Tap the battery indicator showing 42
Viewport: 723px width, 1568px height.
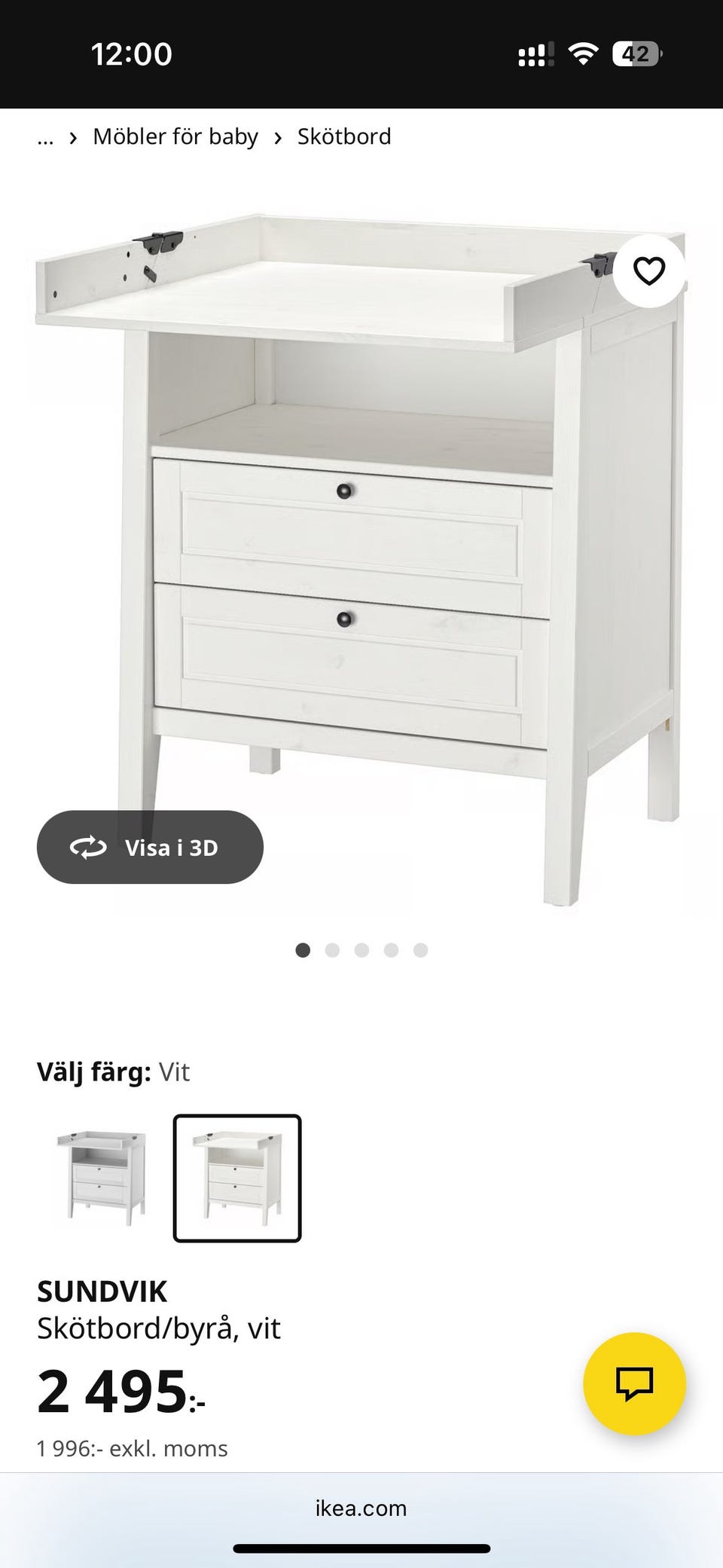tap(636, 53)
